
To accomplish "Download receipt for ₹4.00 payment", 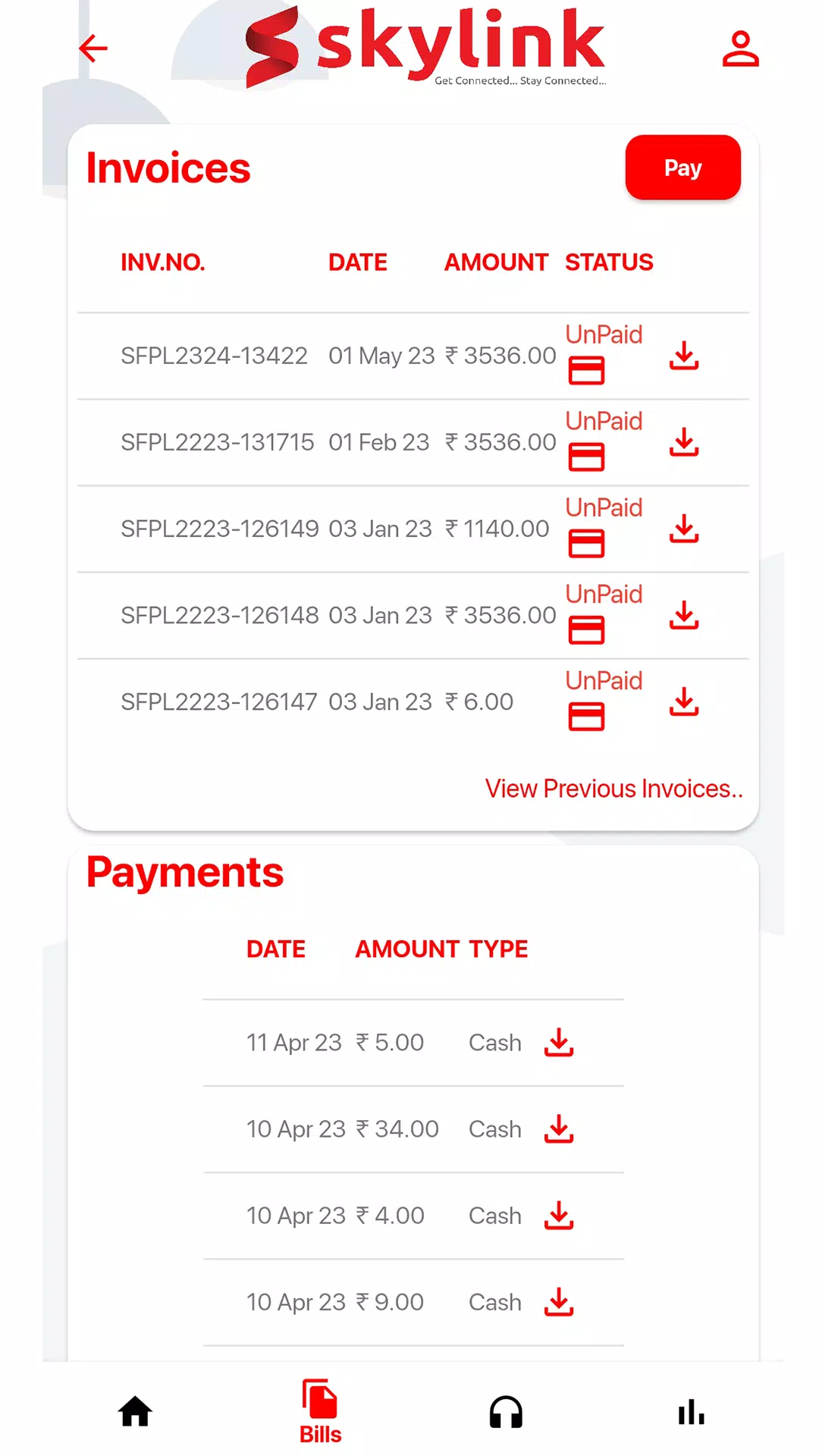I will click(559, 1216).
